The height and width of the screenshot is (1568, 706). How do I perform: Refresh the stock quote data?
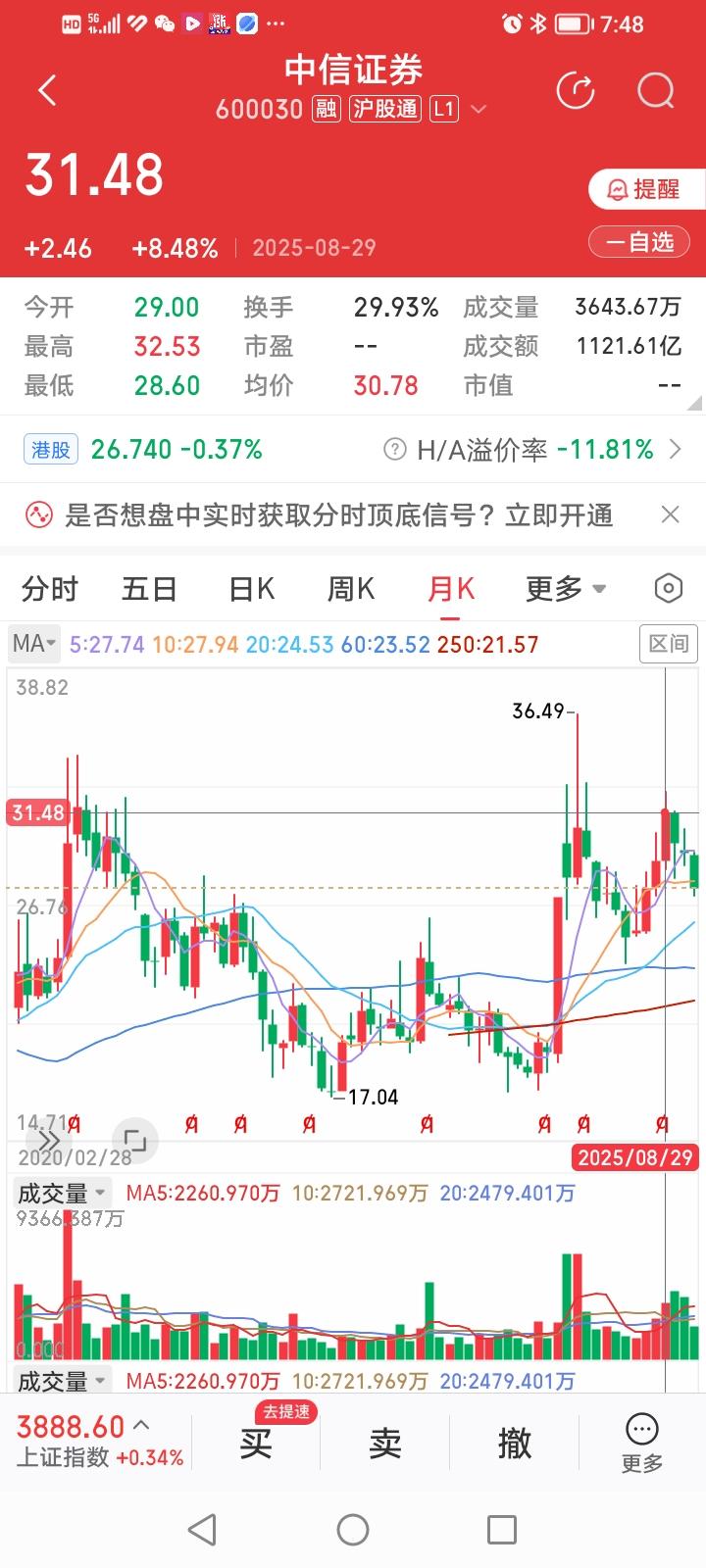(x=577, y=90)
